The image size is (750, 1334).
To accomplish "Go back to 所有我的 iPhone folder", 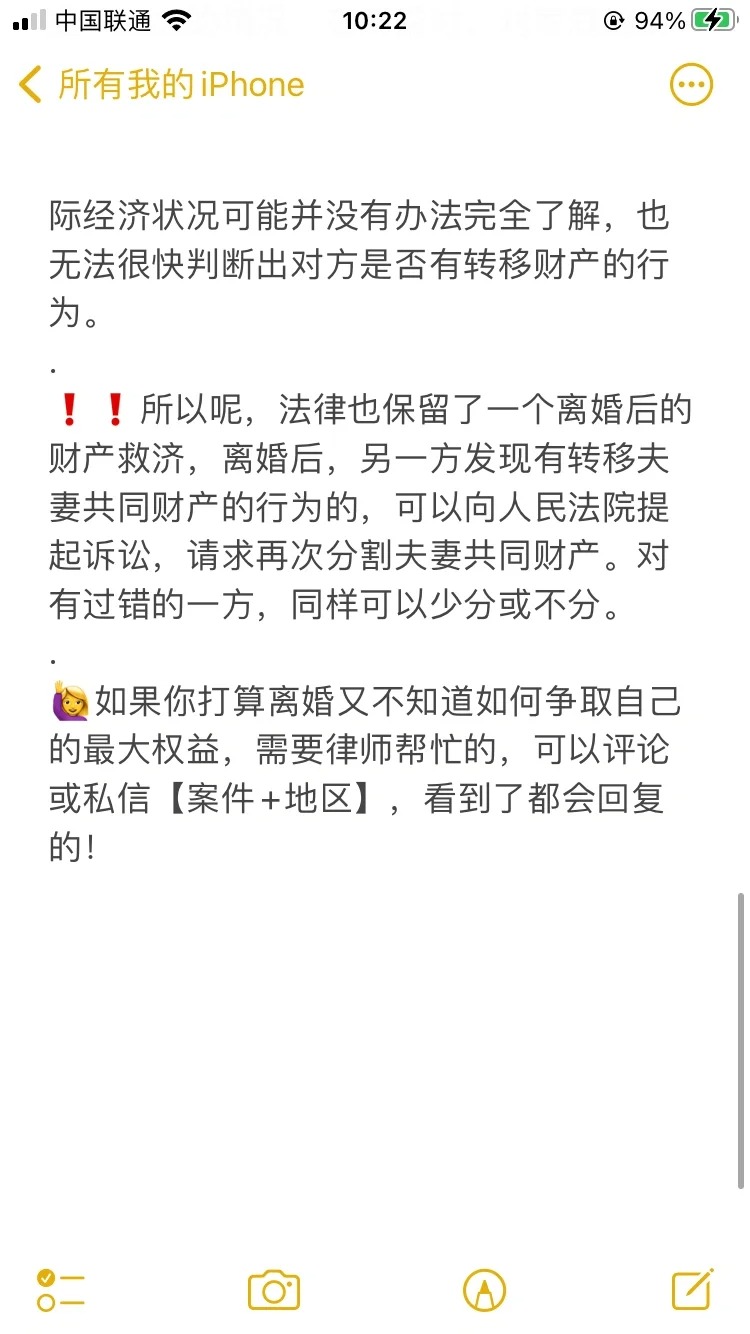I will pos(160,85).
